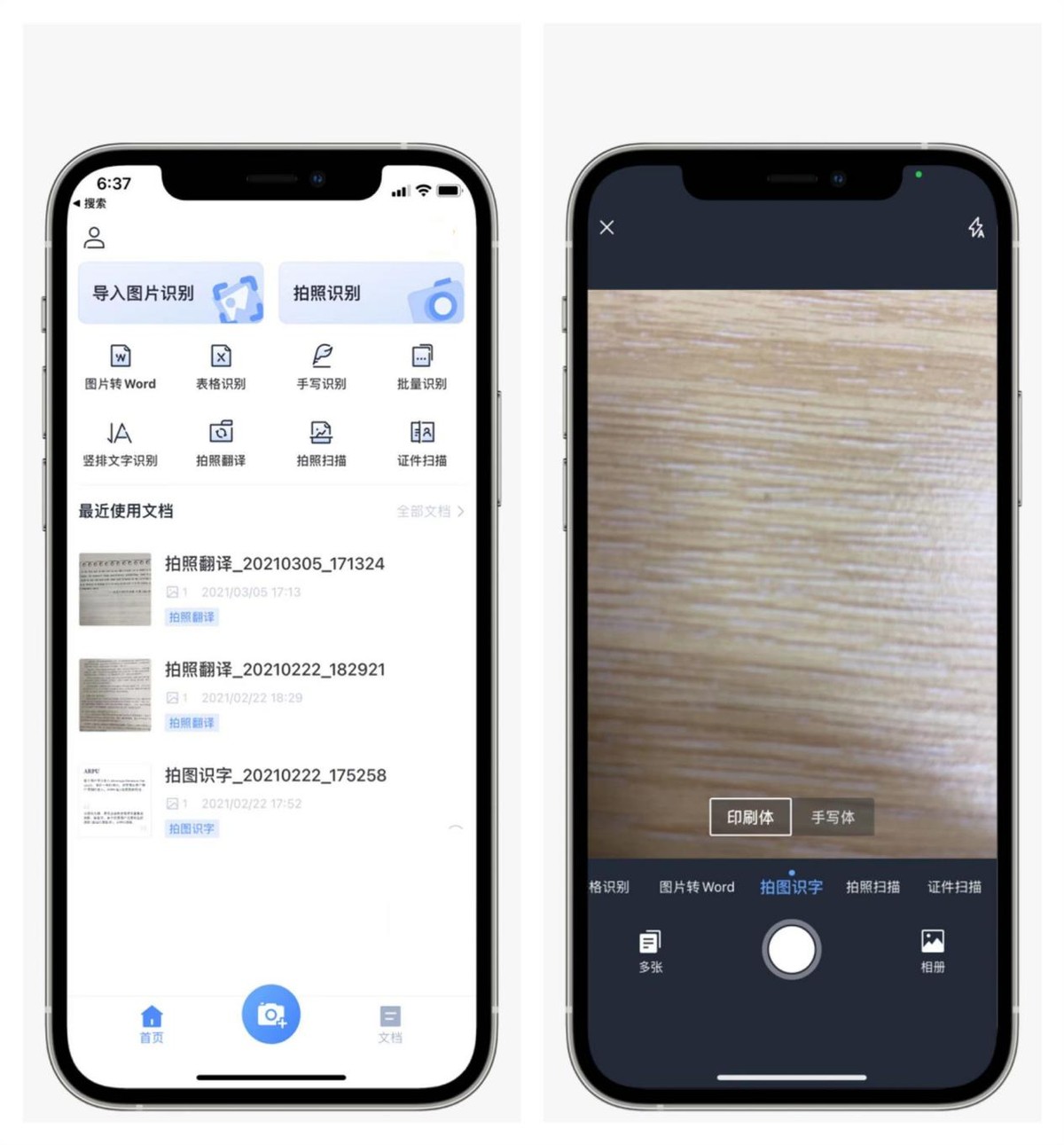This screenshot has height=1145, width=1064.
Task: Toggle 多张 multi-shot capture mode
Action: 650,949
